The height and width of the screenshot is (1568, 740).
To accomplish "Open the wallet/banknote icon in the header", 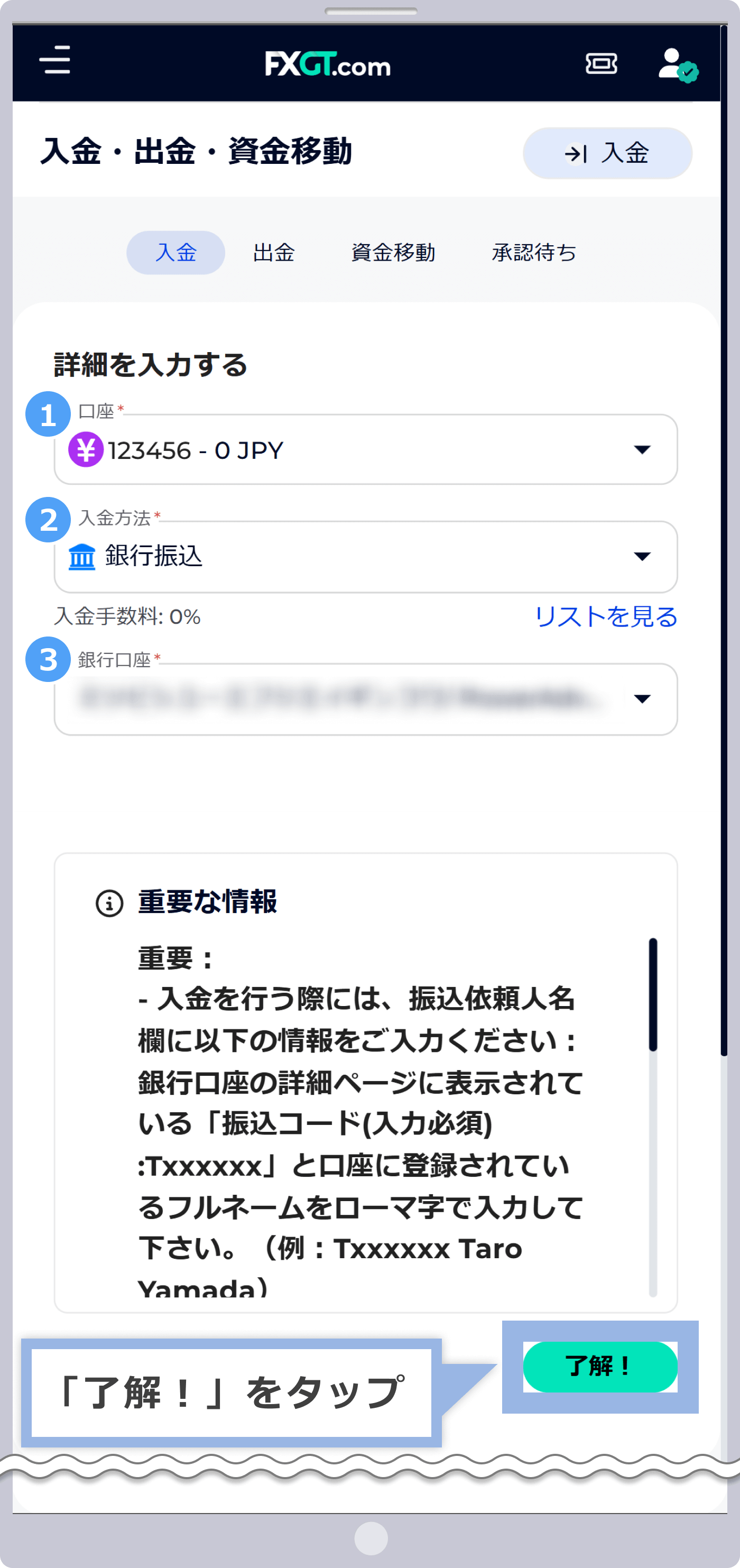I will click(602, 63).
